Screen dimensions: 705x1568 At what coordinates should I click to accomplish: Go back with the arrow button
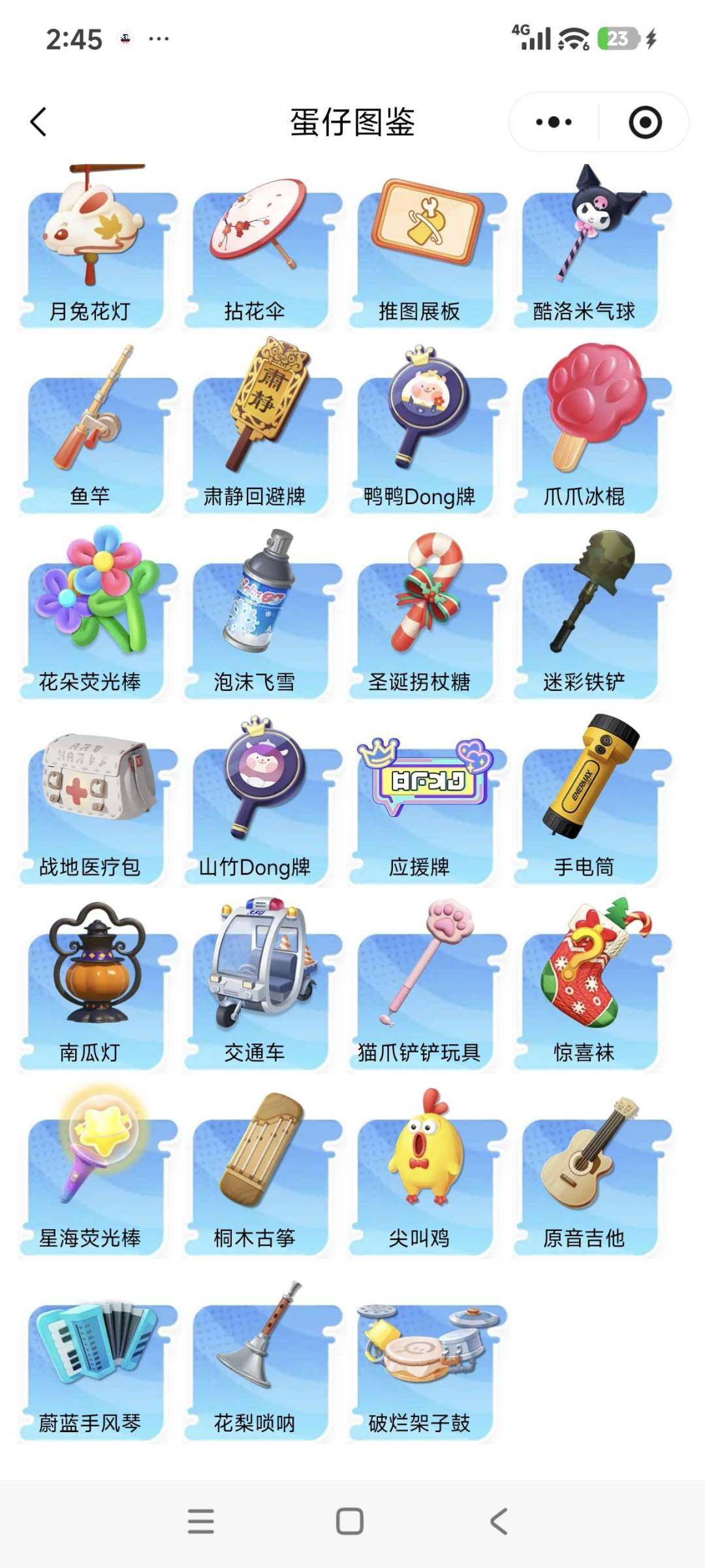[37, 120]
